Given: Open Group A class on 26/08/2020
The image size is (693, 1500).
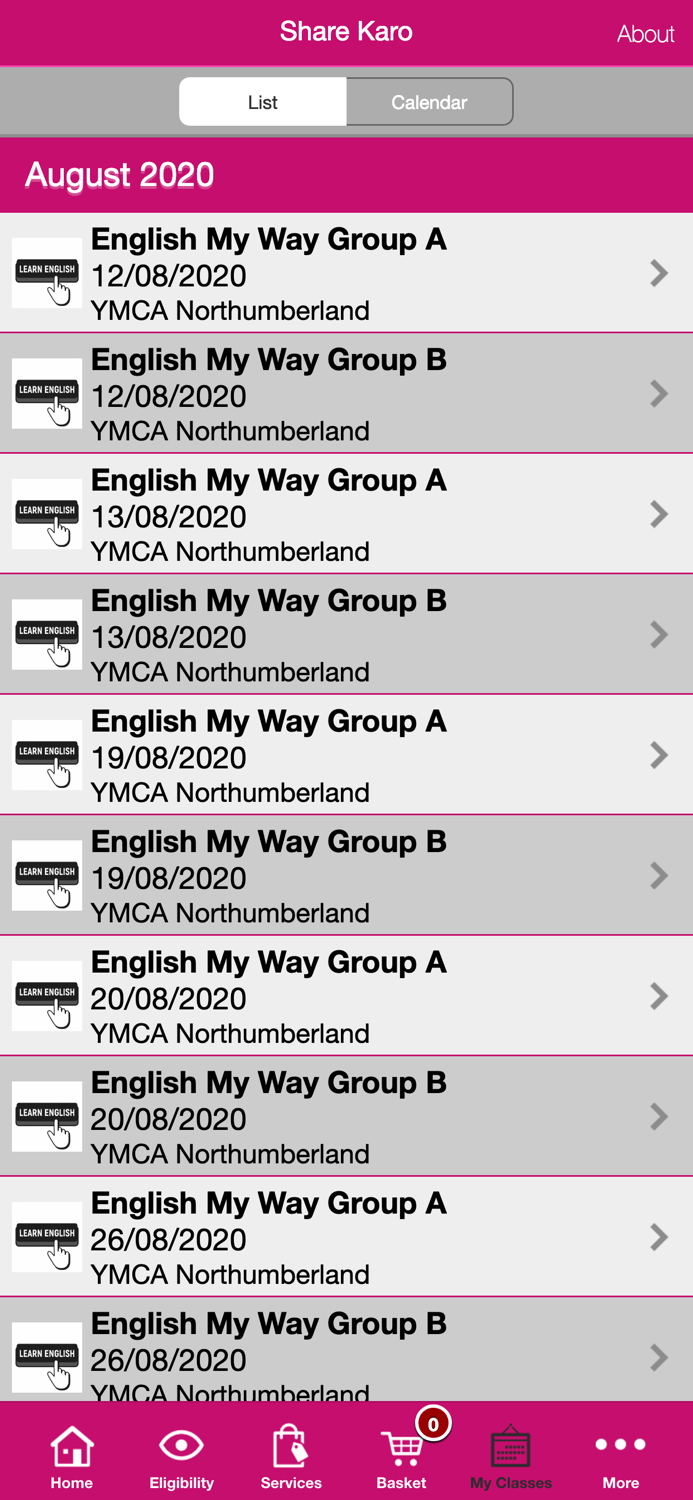Looking at the screenshot, I should [x=346, y=1237].
